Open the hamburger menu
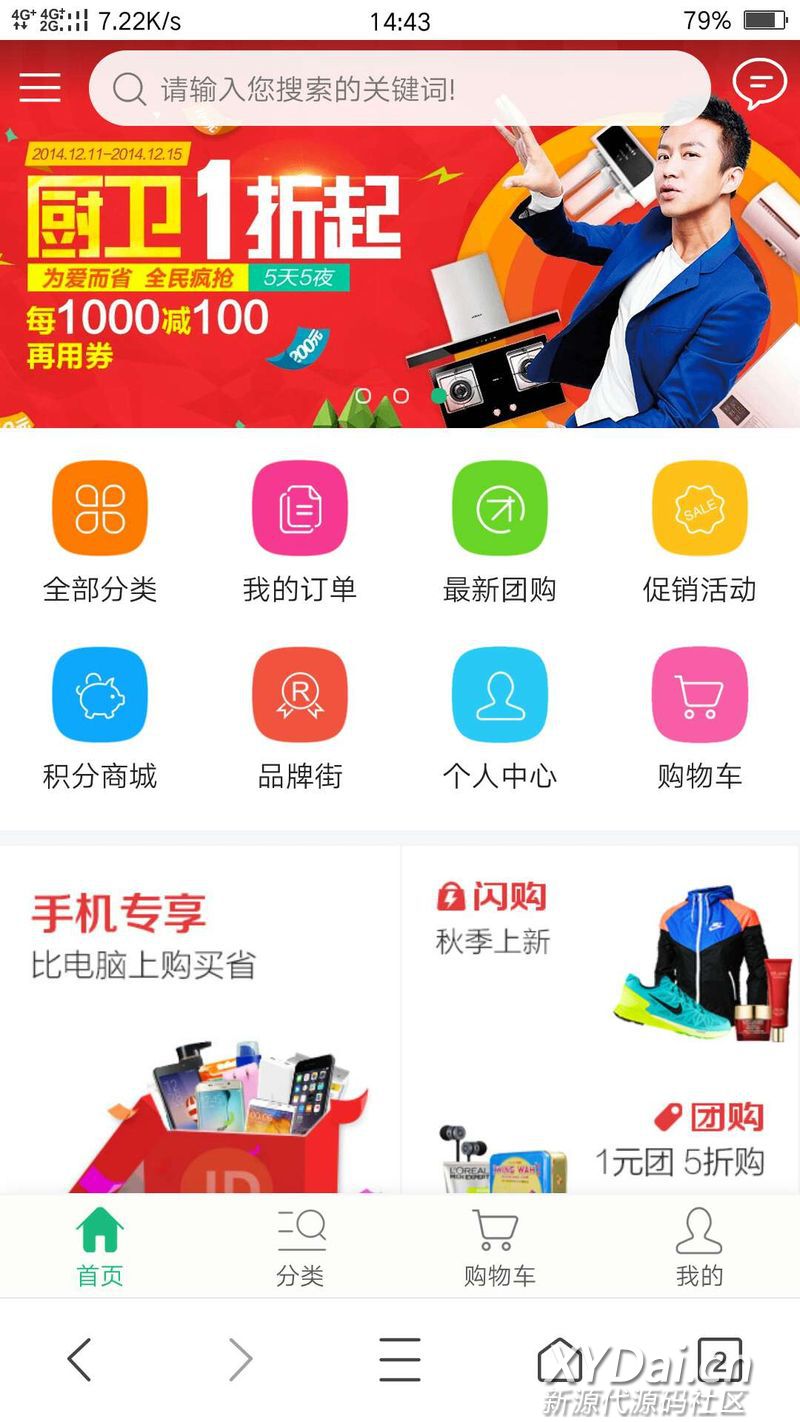Viewport: 800px width, 1422px height. point(40,87)
